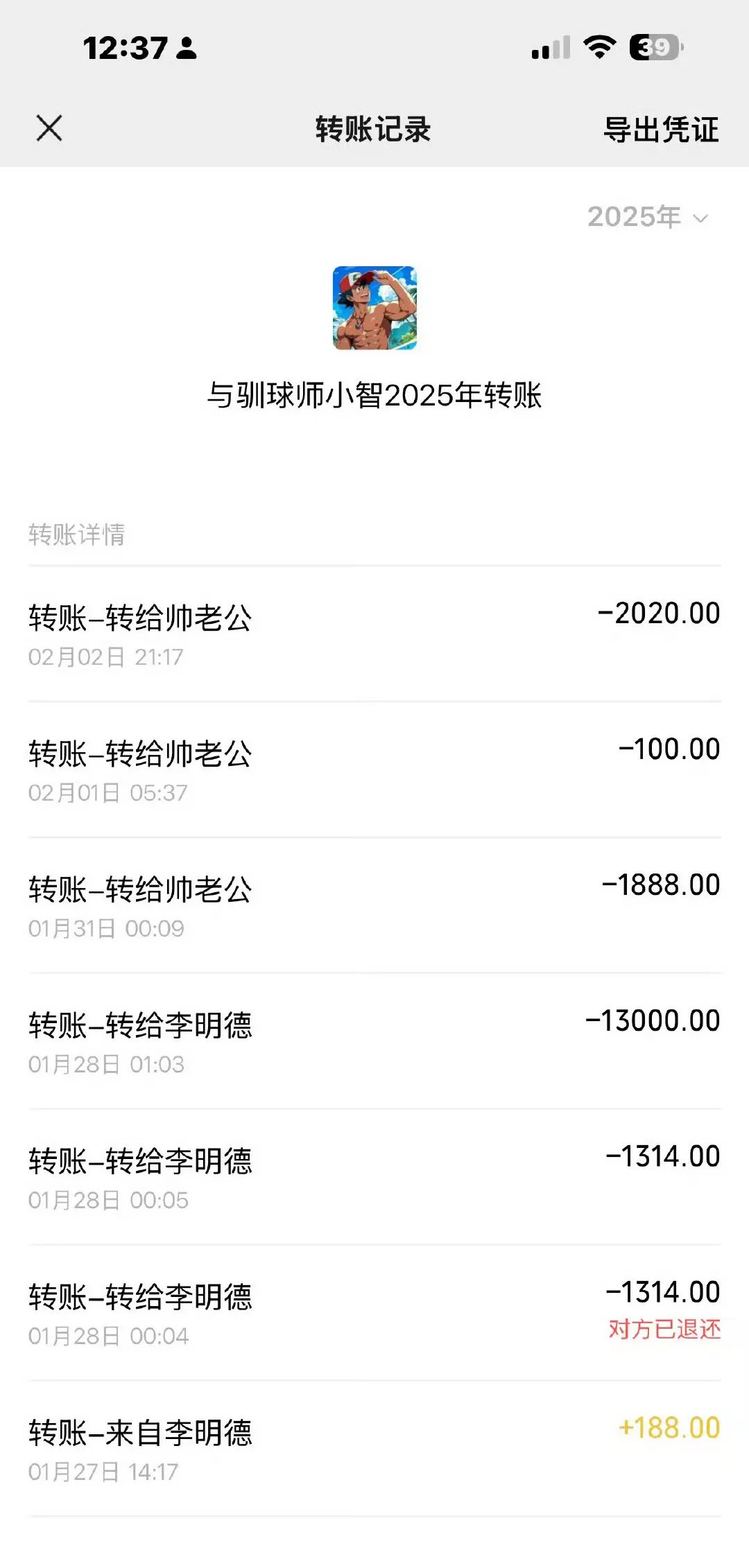This screenshot has height=1568, width=749.
Task: Open the refunded transfer marked 对方已退还
Action: (374, 1314)
